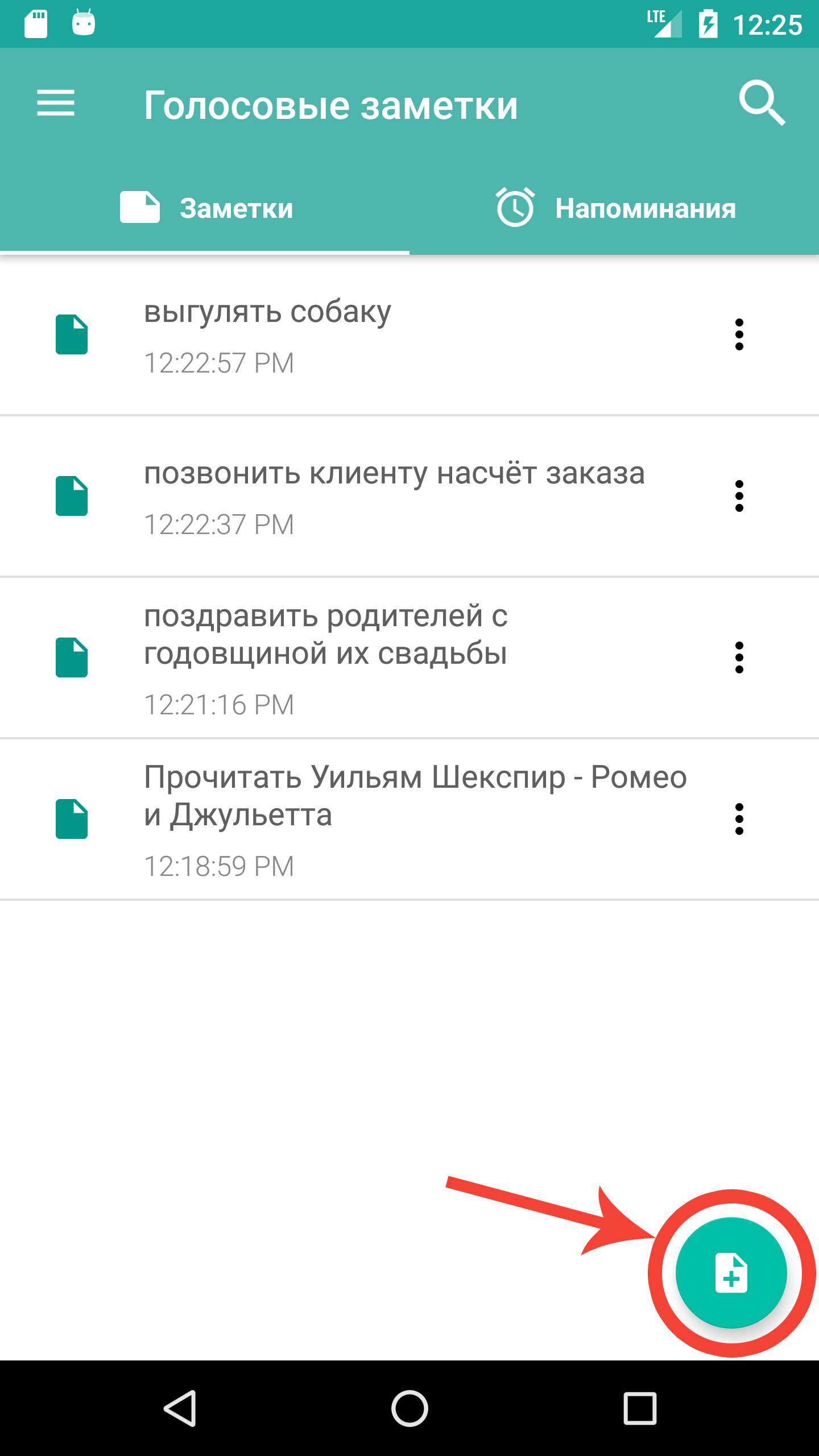This screenshot has width=819, height=1456.
Task: Go back with the system back button
Action: [180, 1408]
